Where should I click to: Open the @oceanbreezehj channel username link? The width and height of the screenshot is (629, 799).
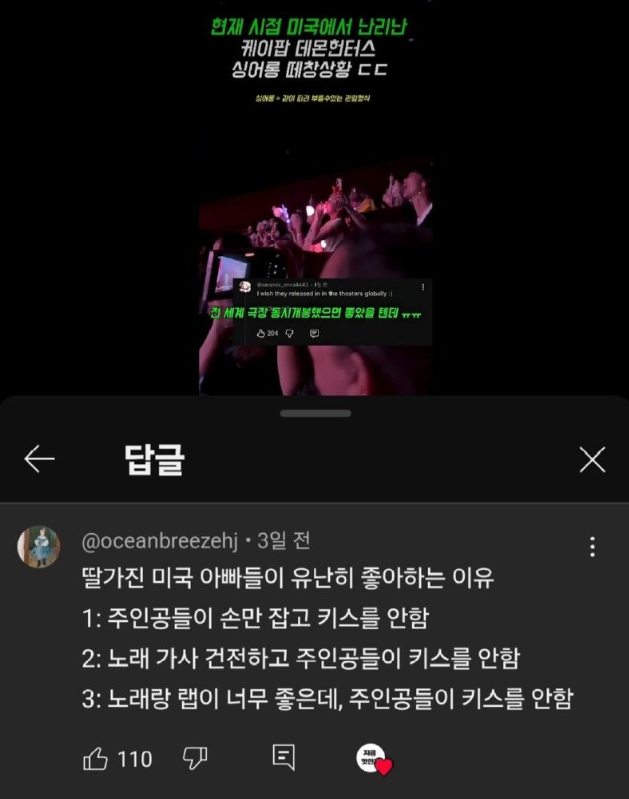(159, 541)
